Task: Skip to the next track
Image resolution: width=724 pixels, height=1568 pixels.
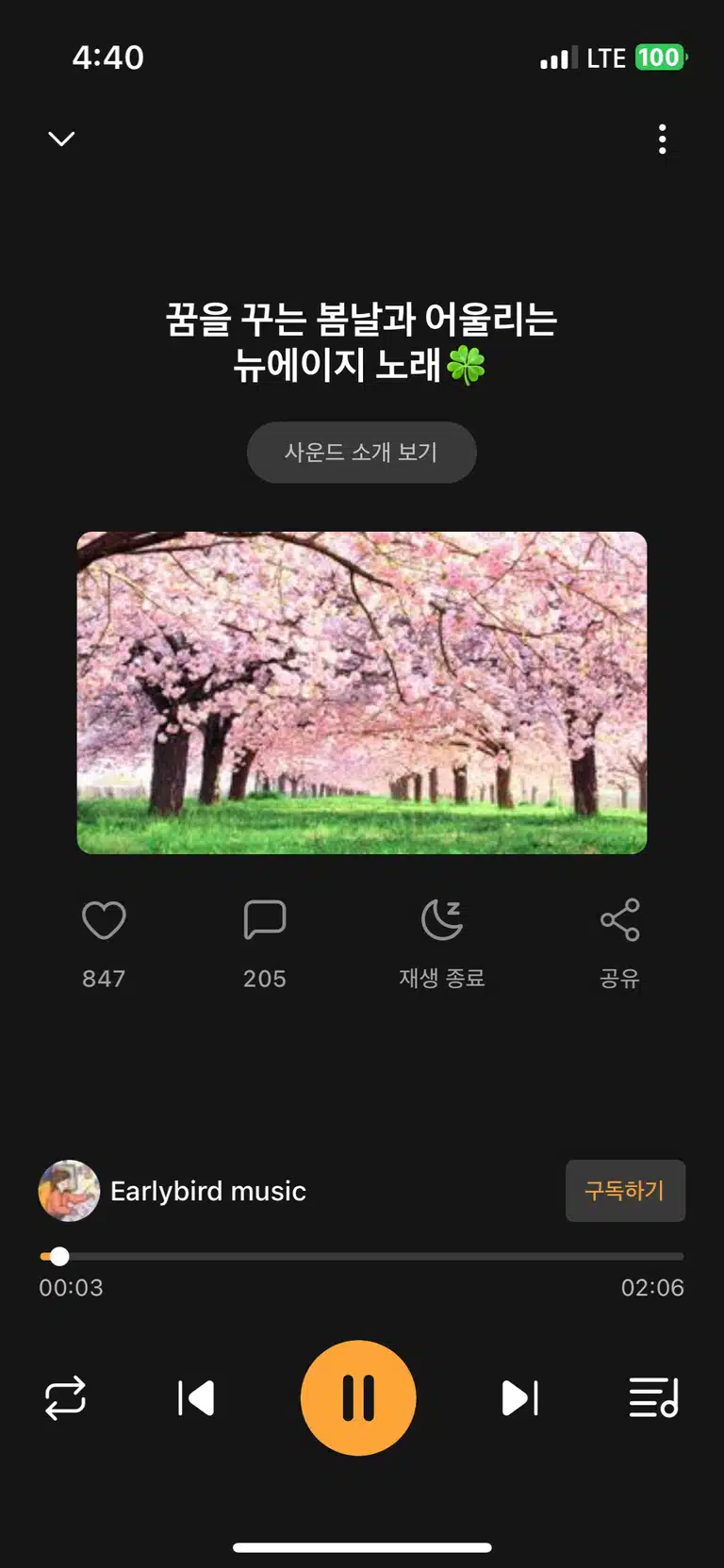Action: coord(520,1398)
